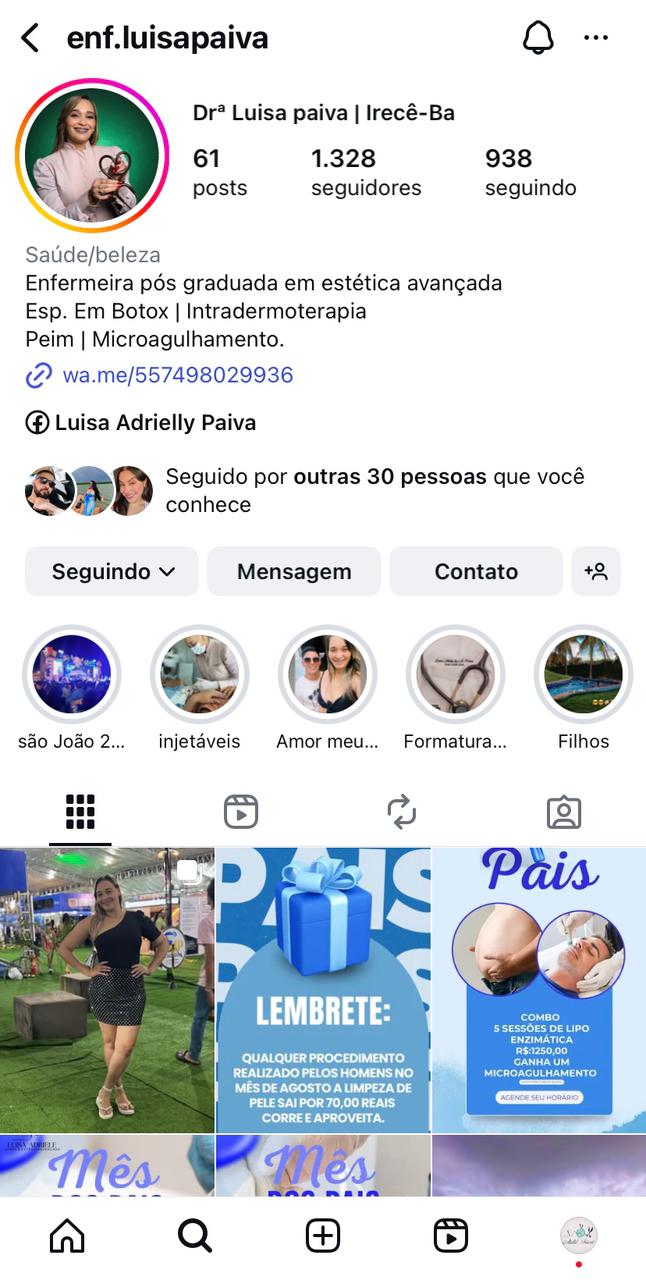Screen dimensions: 646x1280
Task: Open the wa.me WhatsApp link
Action: coord(177,376)
